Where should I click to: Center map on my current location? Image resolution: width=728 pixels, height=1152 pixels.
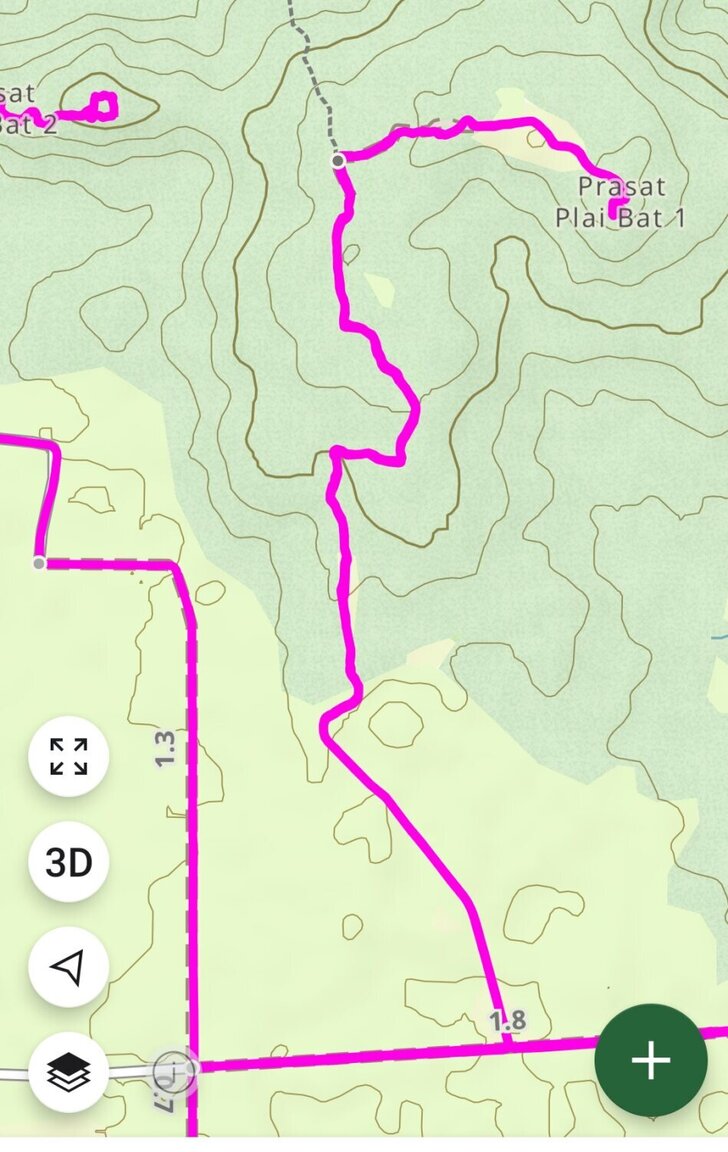[68, 966]
